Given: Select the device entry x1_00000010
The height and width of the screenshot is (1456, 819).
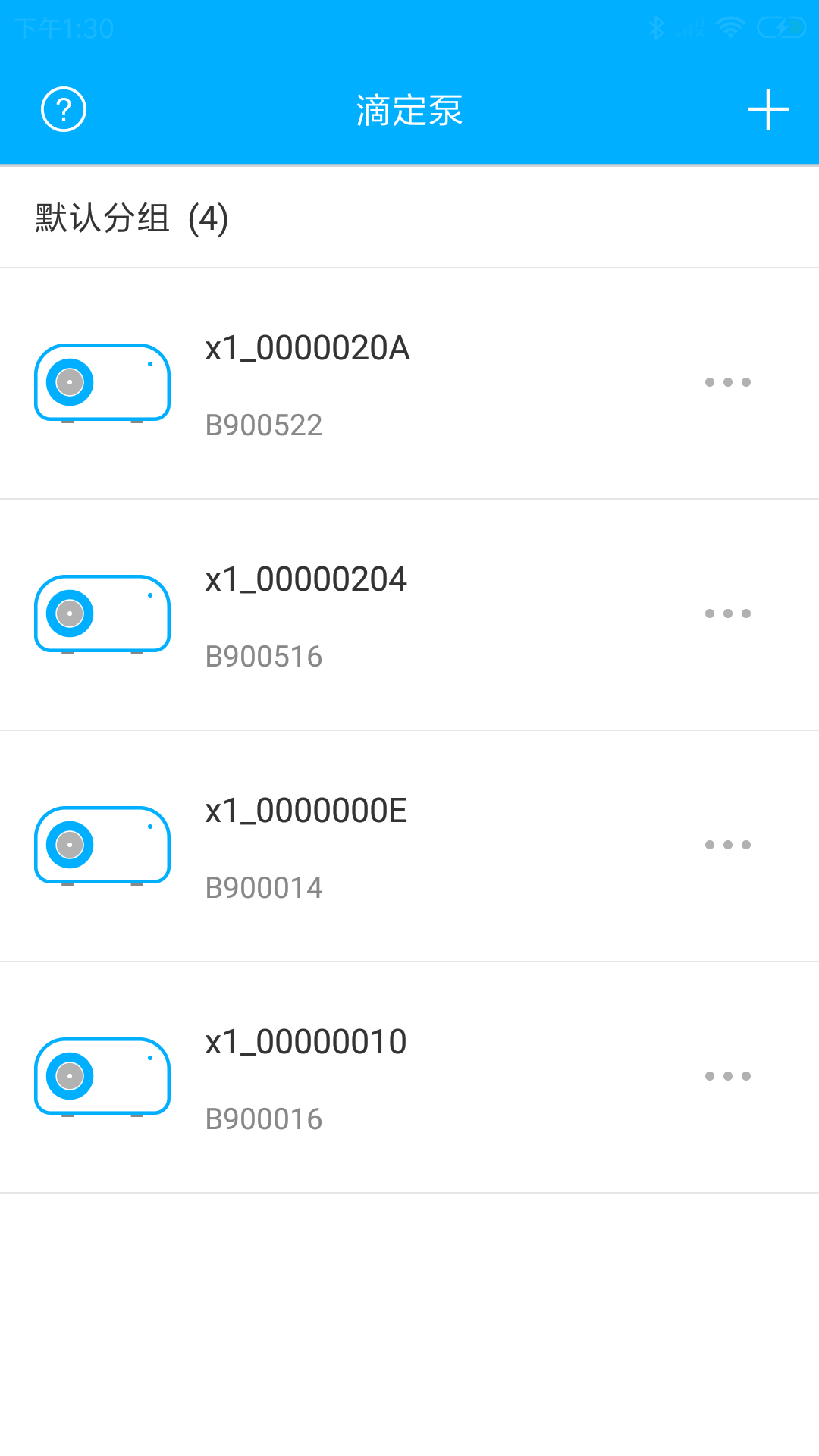Looking at the screenshot, I should coord(306,1041).
